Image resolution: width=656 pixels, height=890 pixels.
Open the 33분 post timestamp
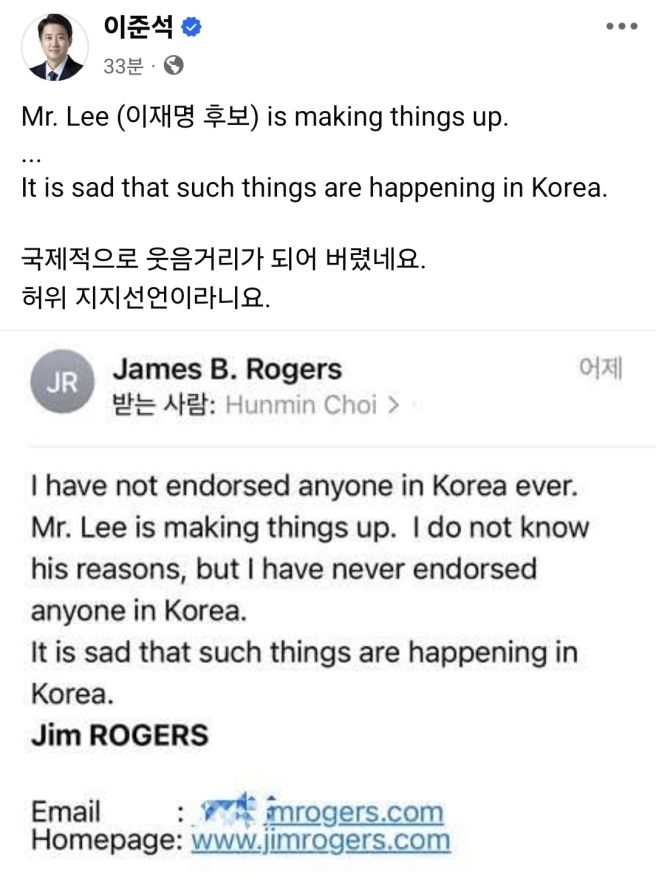125,66
